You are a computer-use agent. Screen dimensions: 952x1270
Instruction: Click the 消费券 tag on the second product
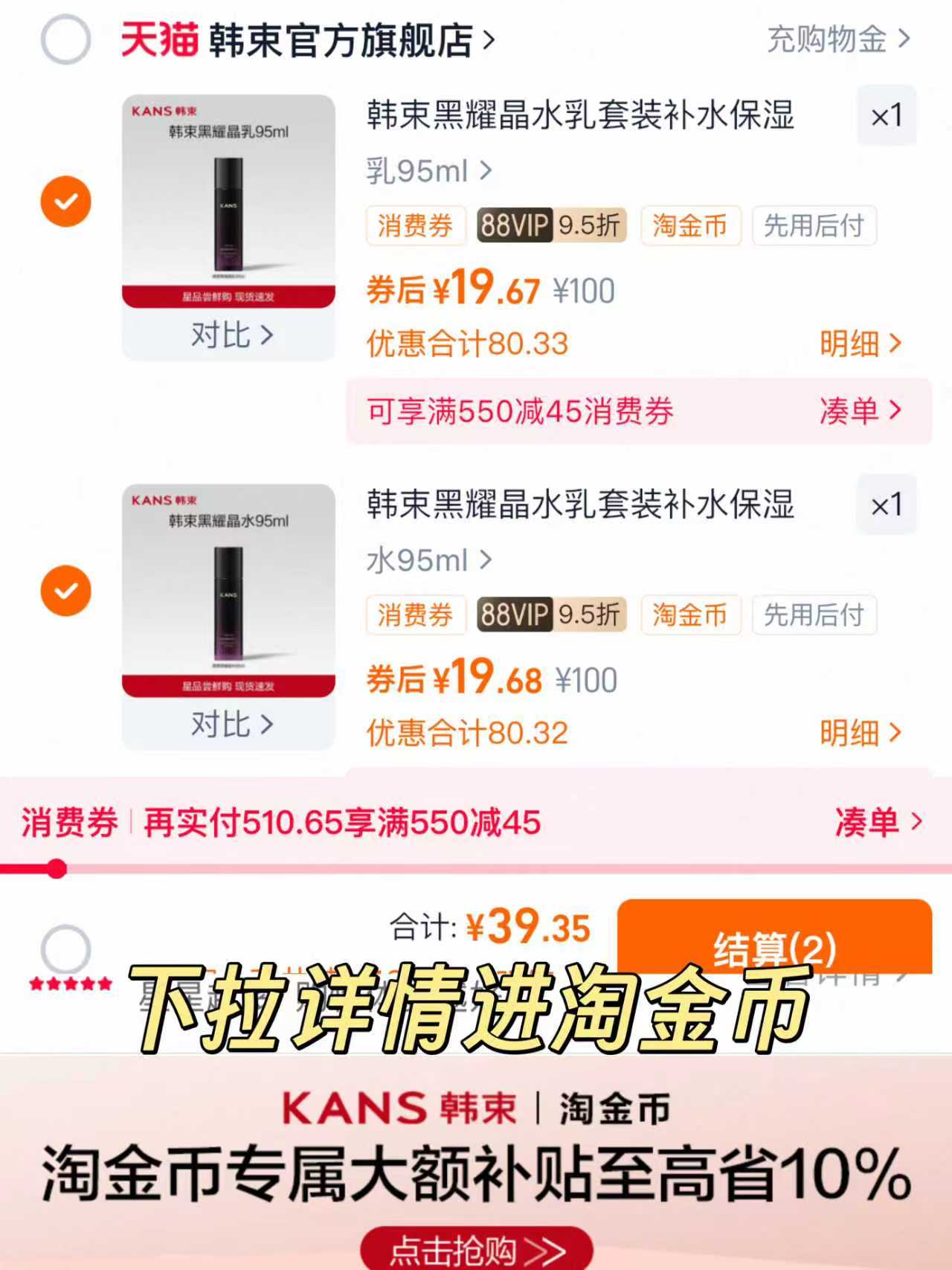pos(415,615)
